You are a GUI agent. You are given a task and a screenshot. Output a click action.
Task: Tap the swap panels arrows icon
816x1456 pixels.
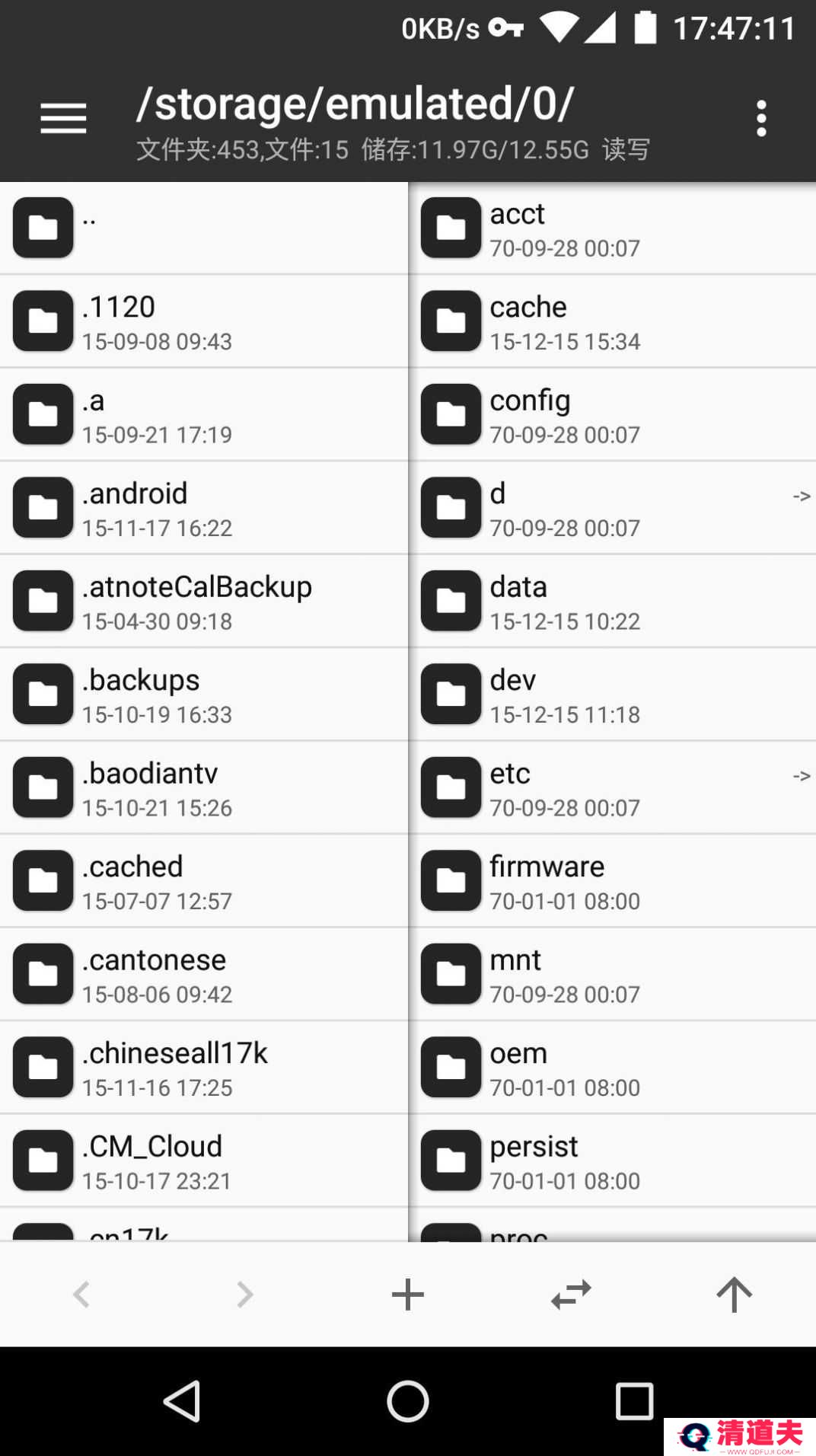coord(571,1294)
